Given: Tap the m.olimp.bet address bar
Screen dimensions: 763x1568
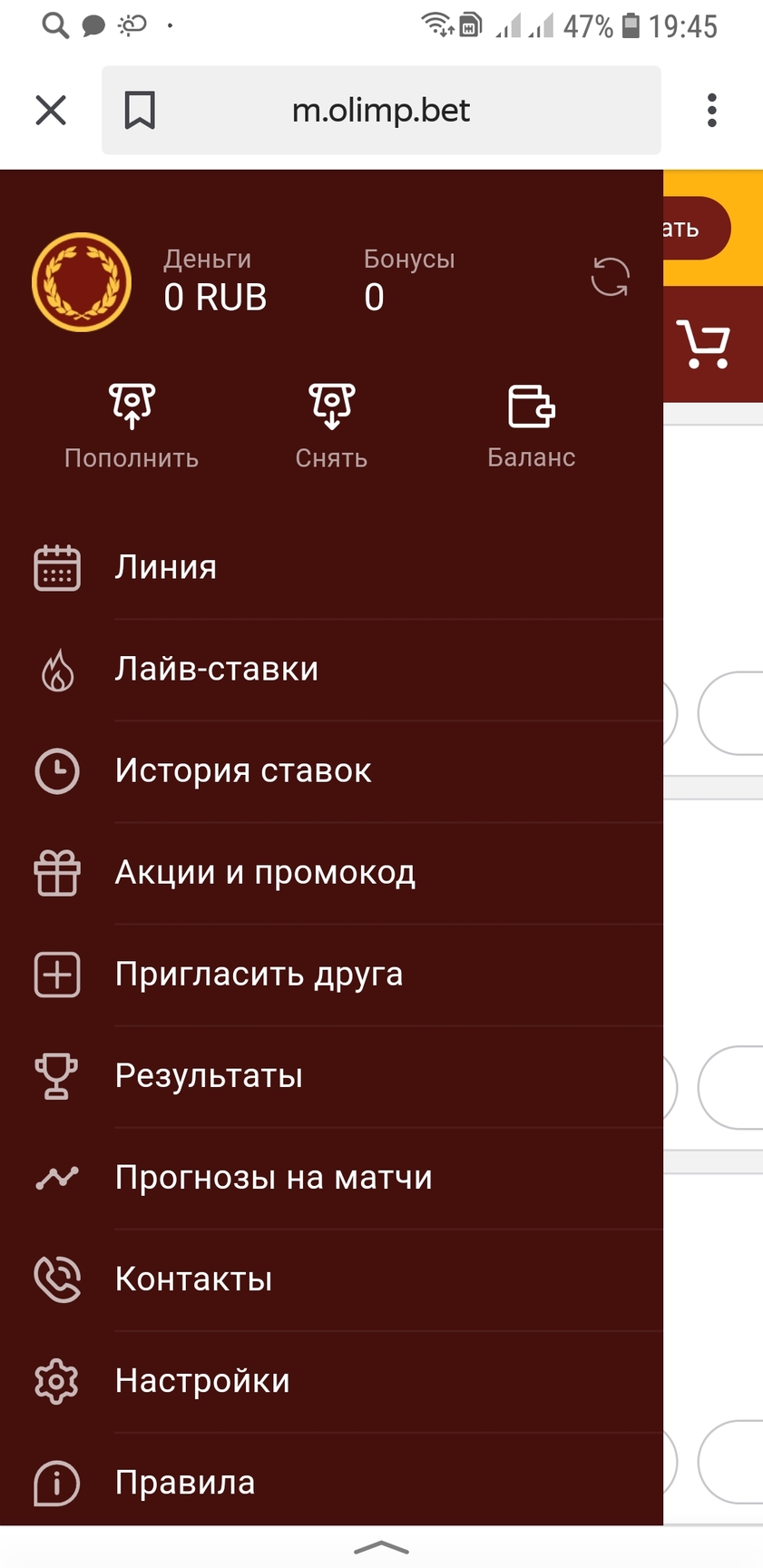Looking at the screenshot, I should click(381, 111).
